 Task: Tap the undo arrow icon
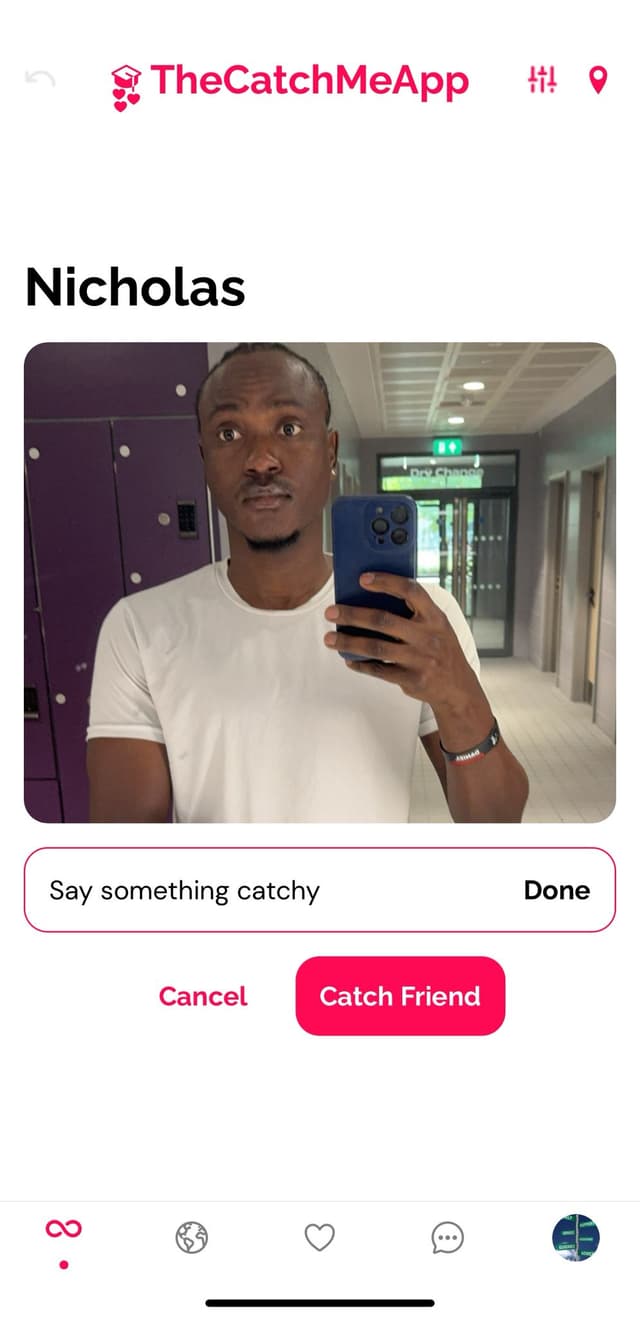pos(40,79)
